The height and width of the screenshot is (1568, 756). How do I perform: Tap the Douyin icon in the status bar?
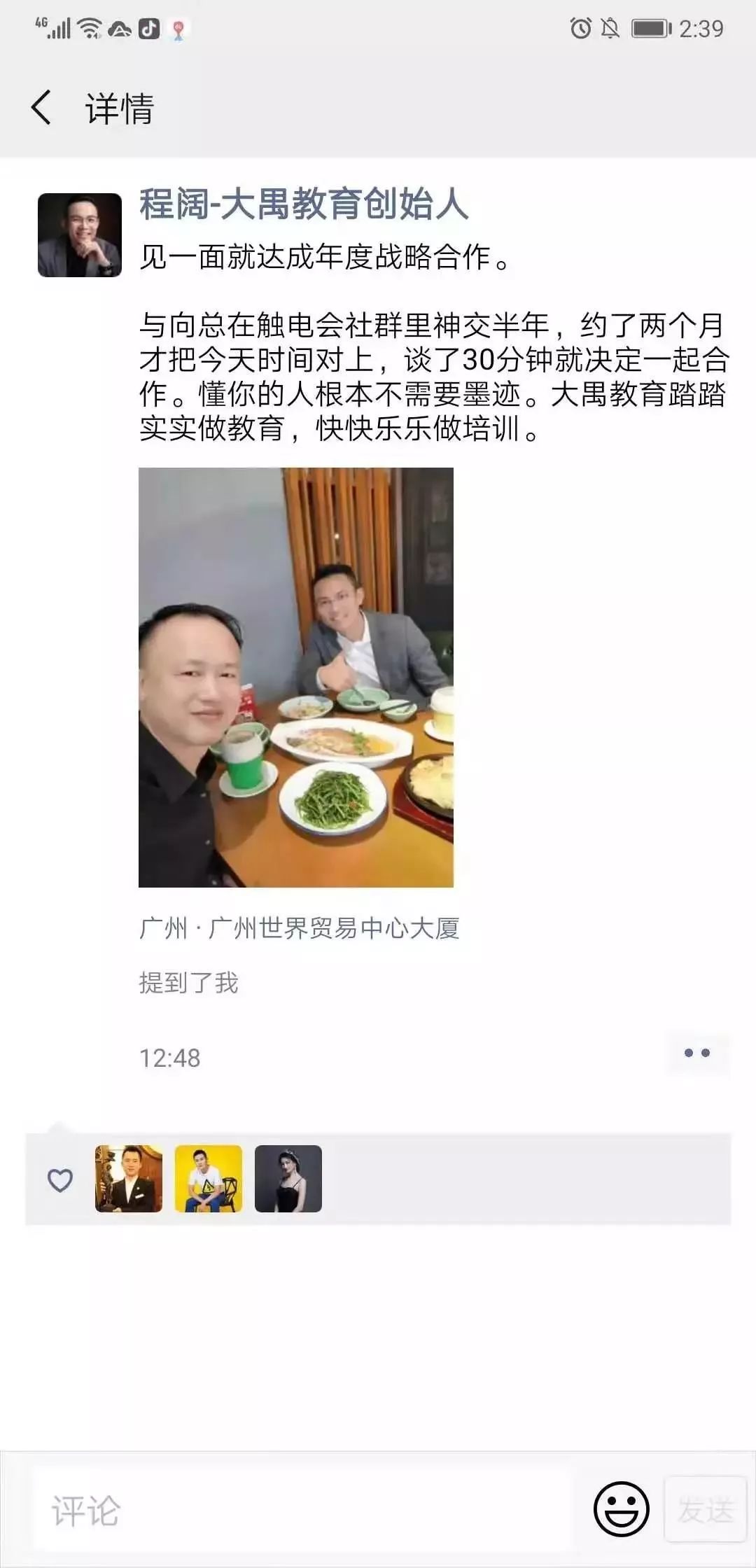pos(148,29)
